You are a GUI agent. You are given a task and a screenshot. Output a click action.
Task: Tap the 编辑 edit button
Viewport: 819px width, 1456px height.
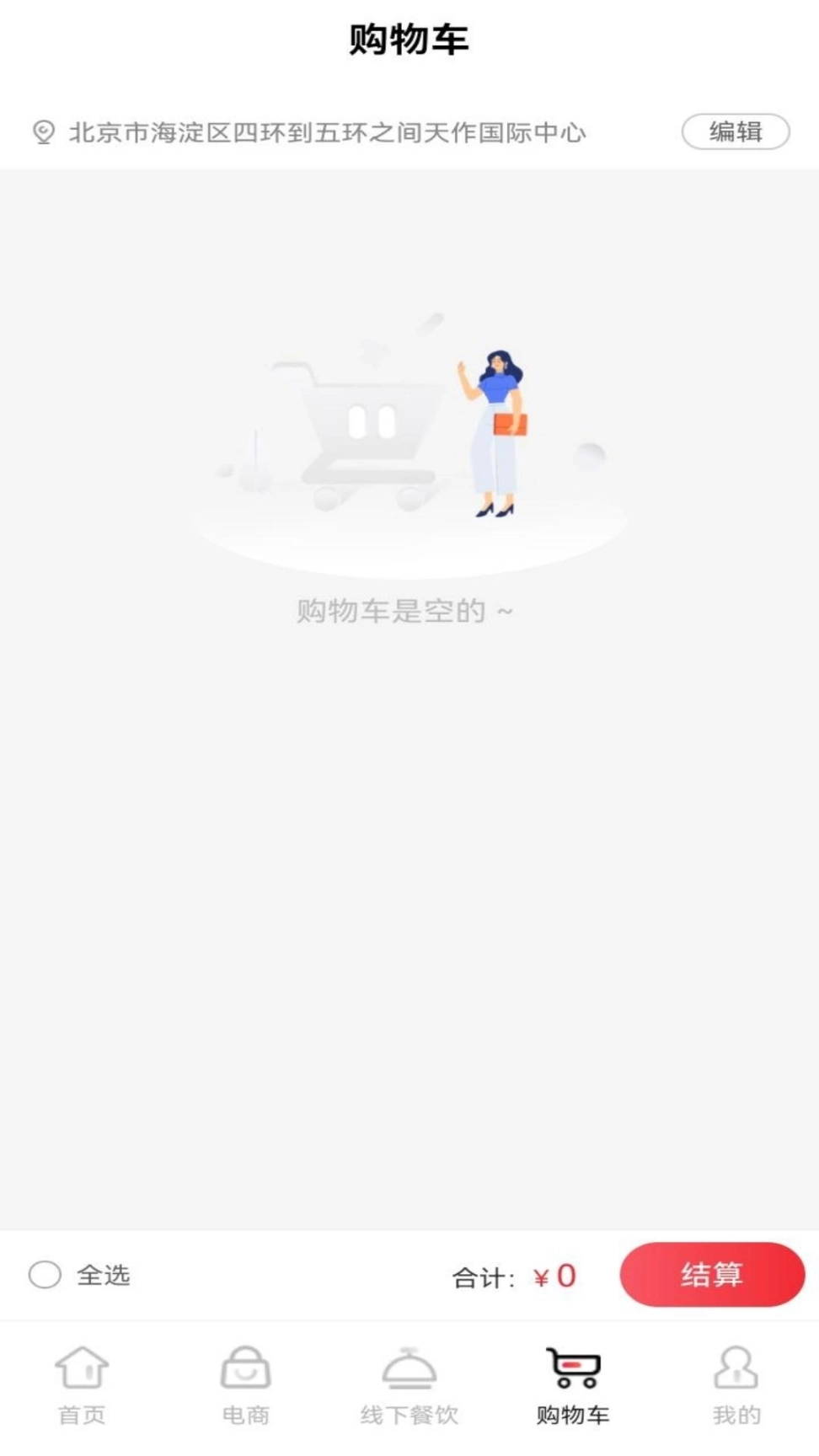click(735, 131)
